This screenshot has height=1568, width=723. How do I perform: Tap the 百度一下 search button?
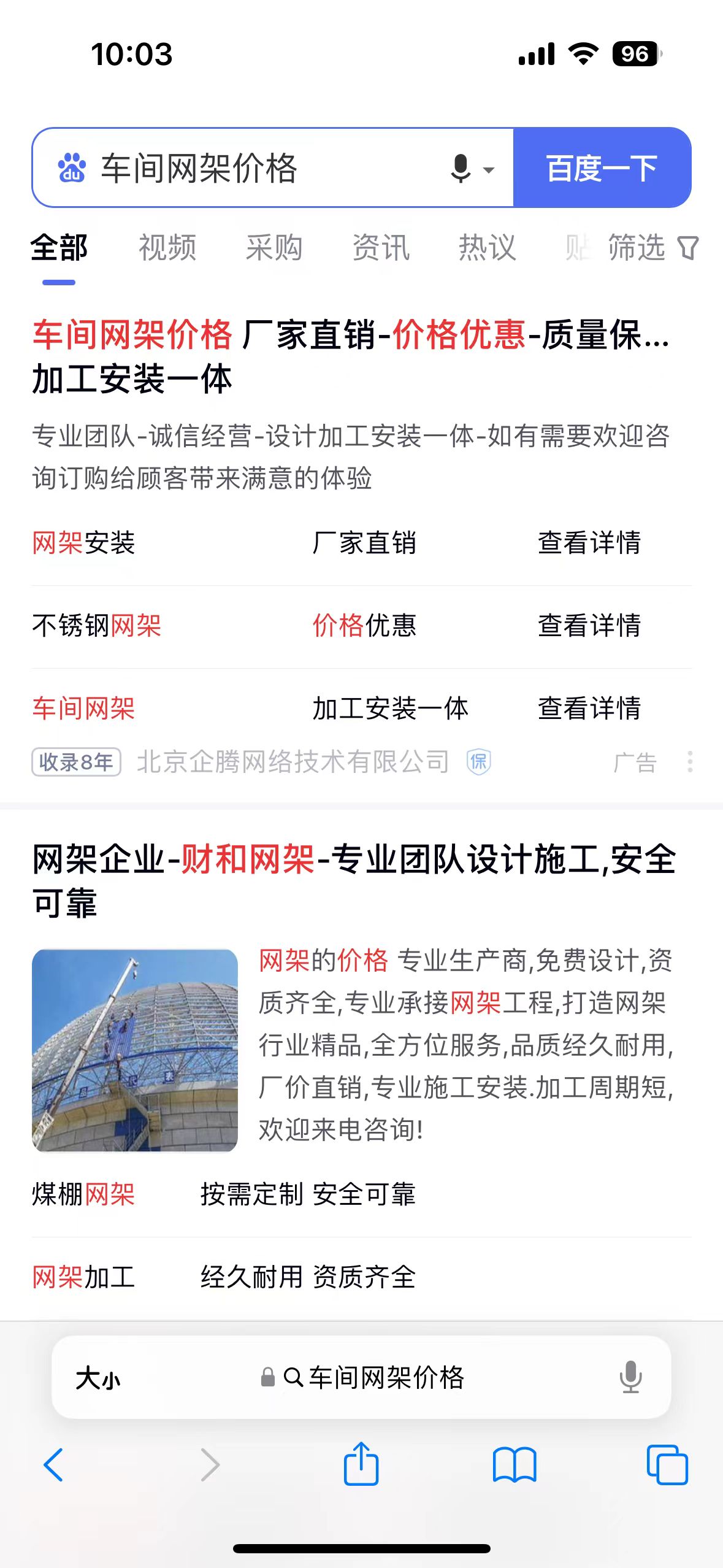coord(602,168)
